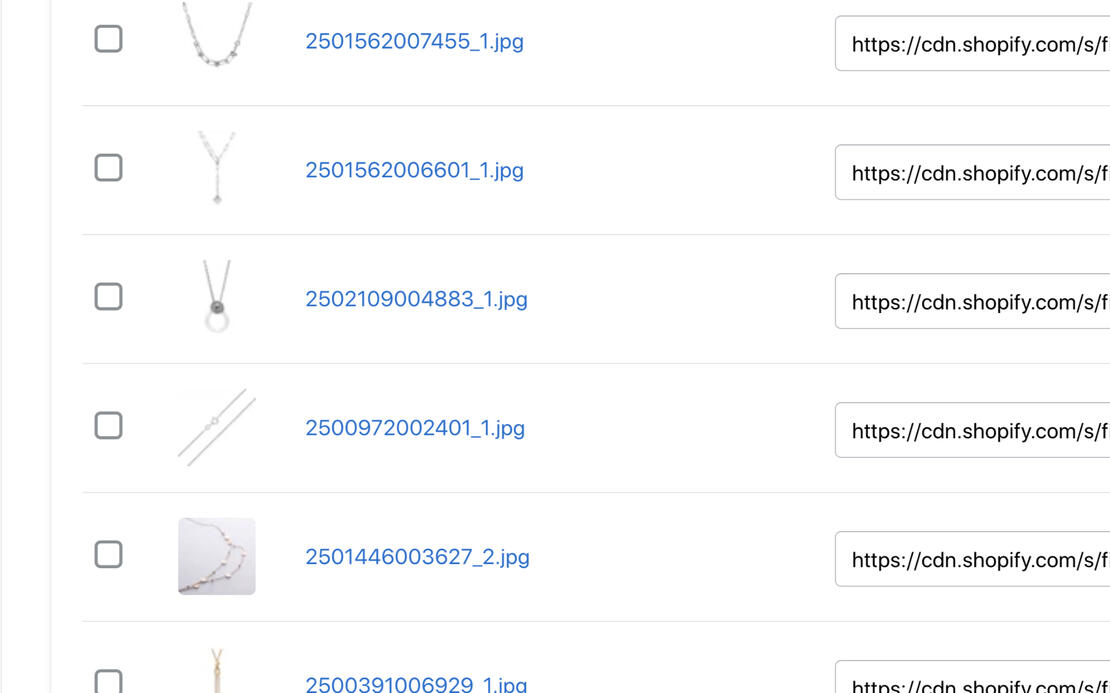
Task: Open file link 2500391006929_1.jpg
Action: click(x=416, y=685)
